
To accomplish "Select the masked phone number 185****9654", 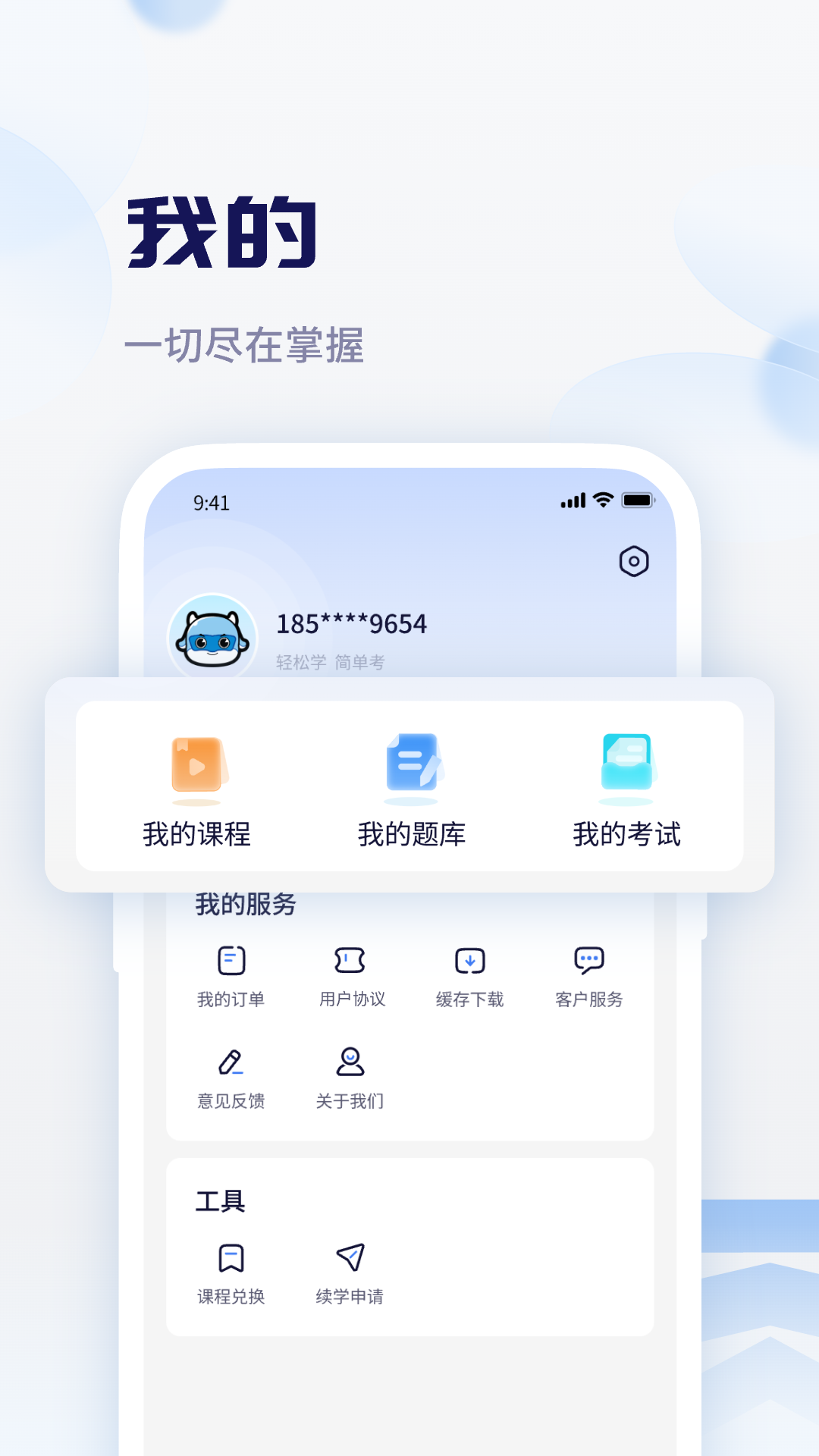I will (350, 624).
